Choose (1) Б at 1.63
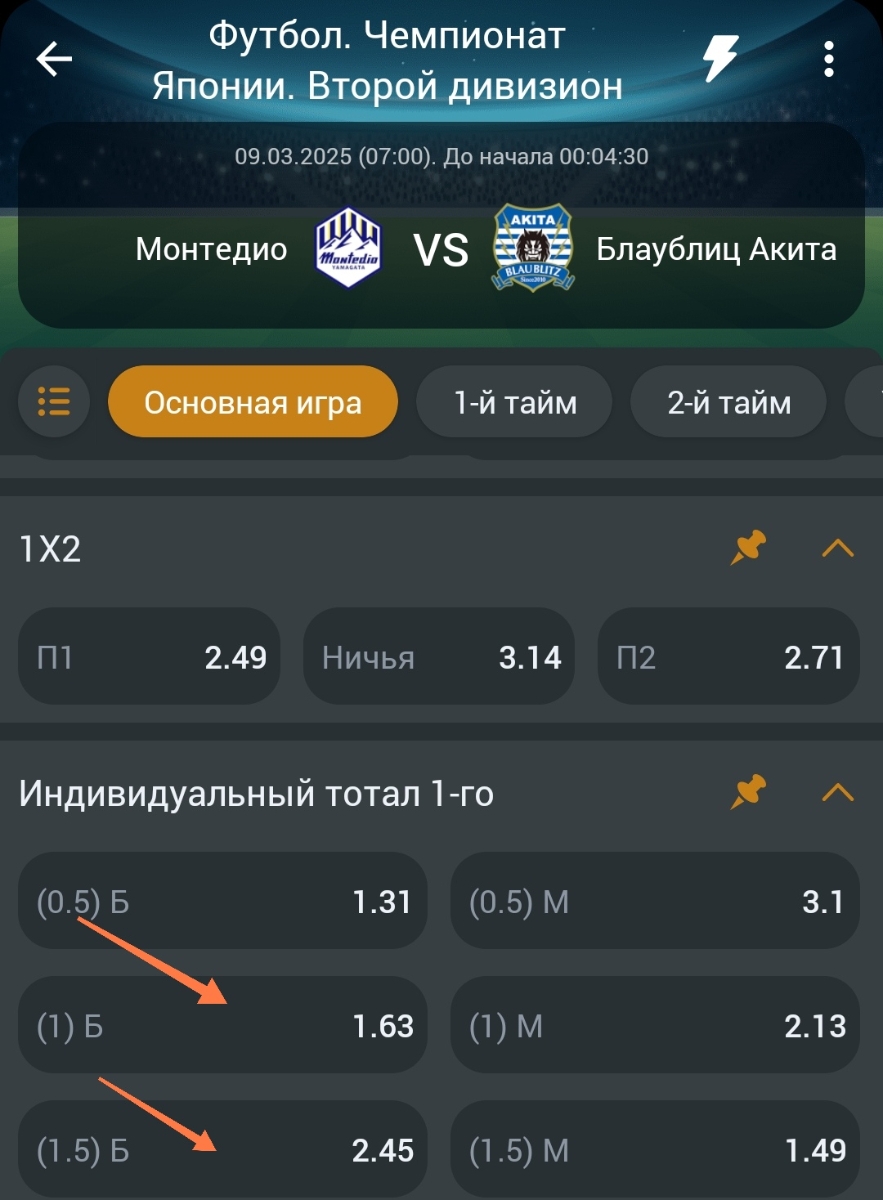This screenshot has height=1200, width=883. [x=222, y=1026]
